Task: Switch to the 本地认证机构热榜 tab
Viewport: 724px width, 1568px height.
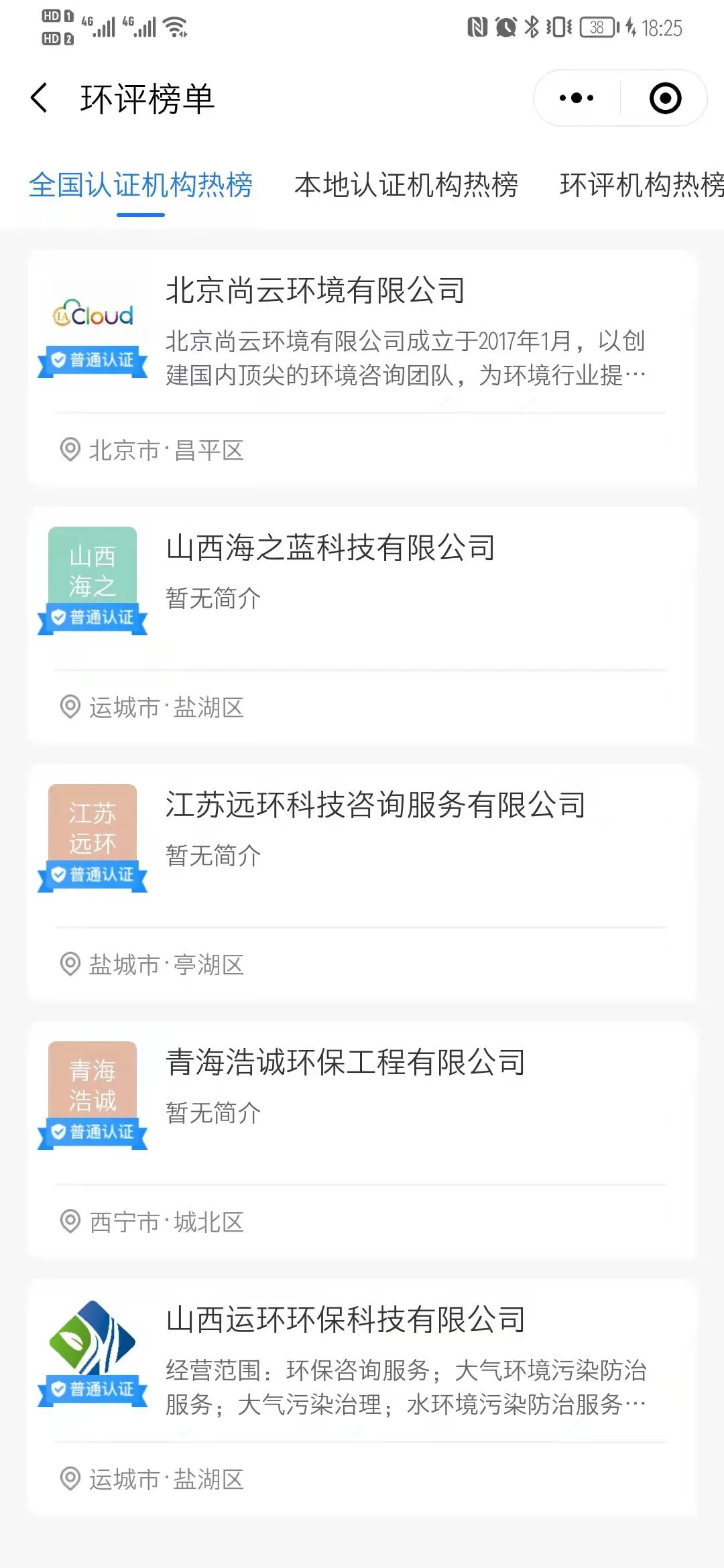Action: point(406,185)
